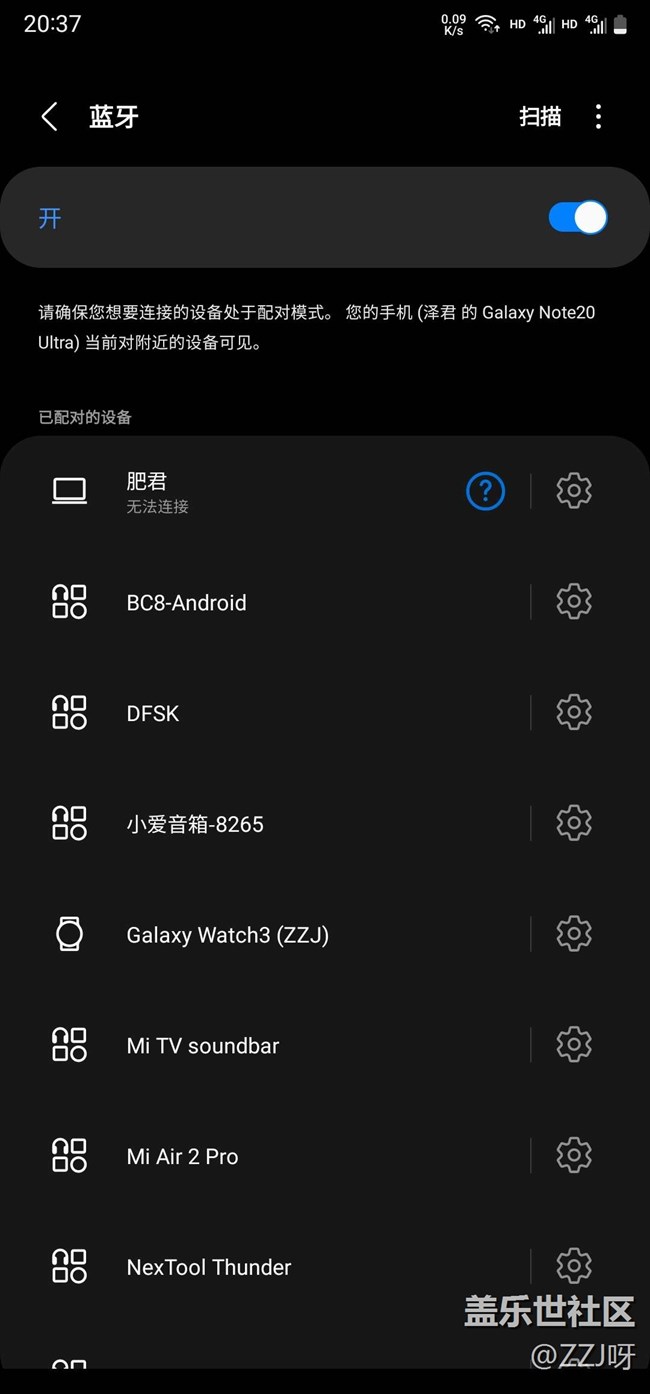650x1394 pixels.
Task: Tap 扫描 to scan for devices
Action: click(540, 117)
